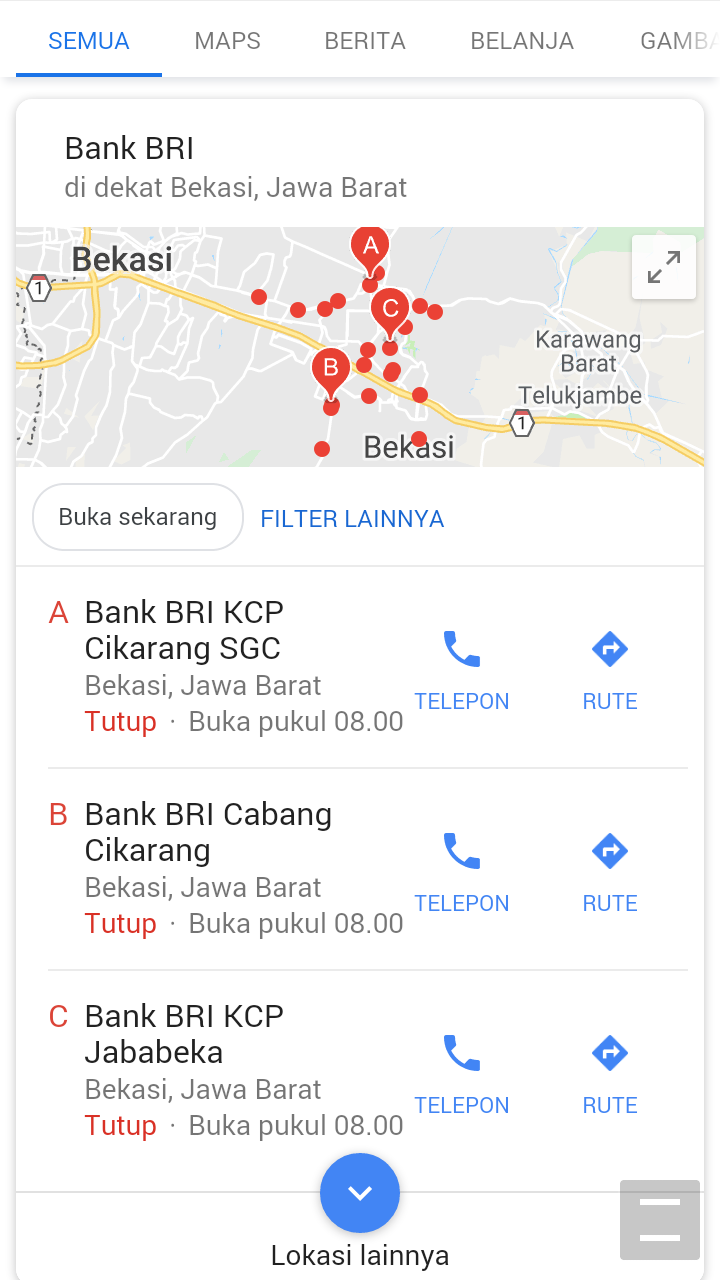Screen dimensions: 720x1280
Task: Open the BERITA tab
Action: click(x=364, y=41)
